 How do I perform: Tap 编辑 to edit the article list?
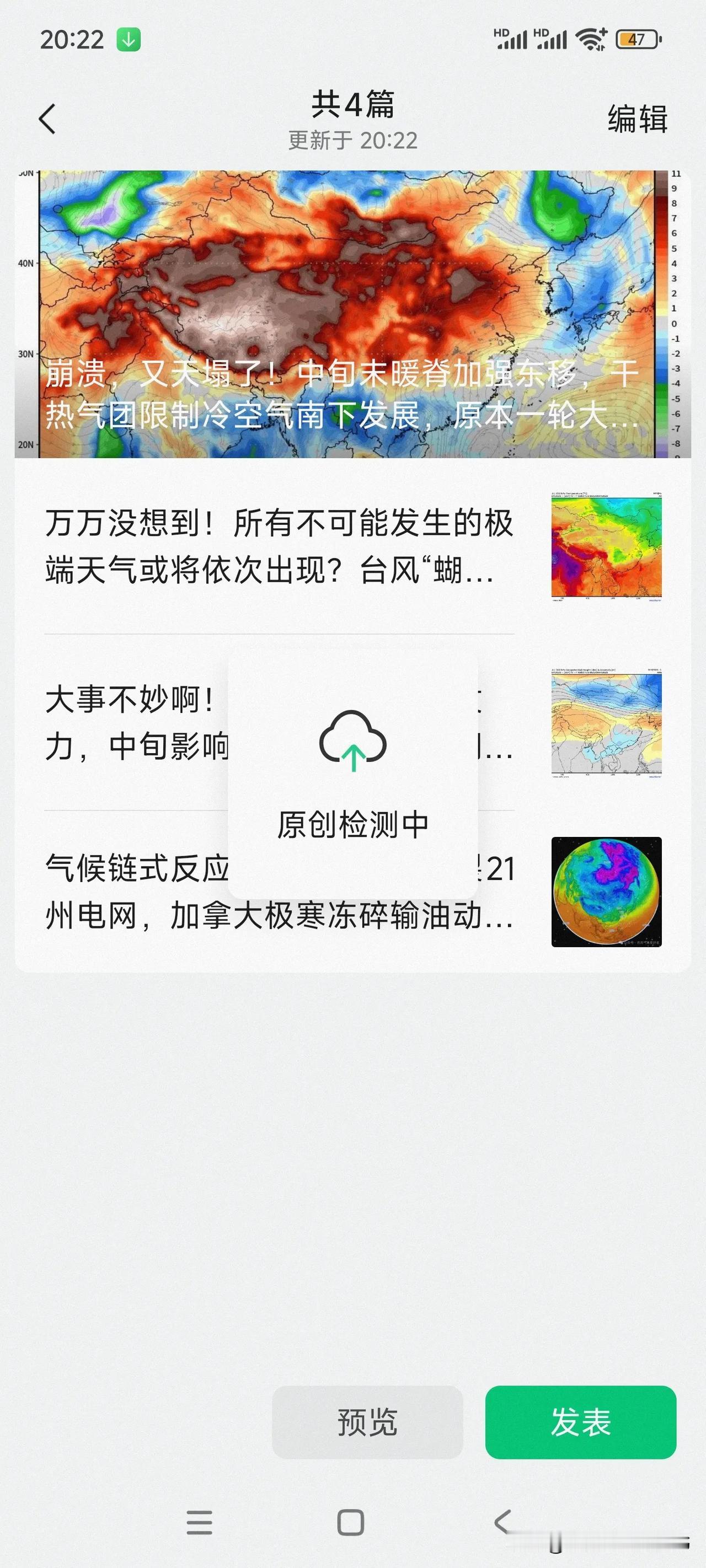[x=637, y=119]
